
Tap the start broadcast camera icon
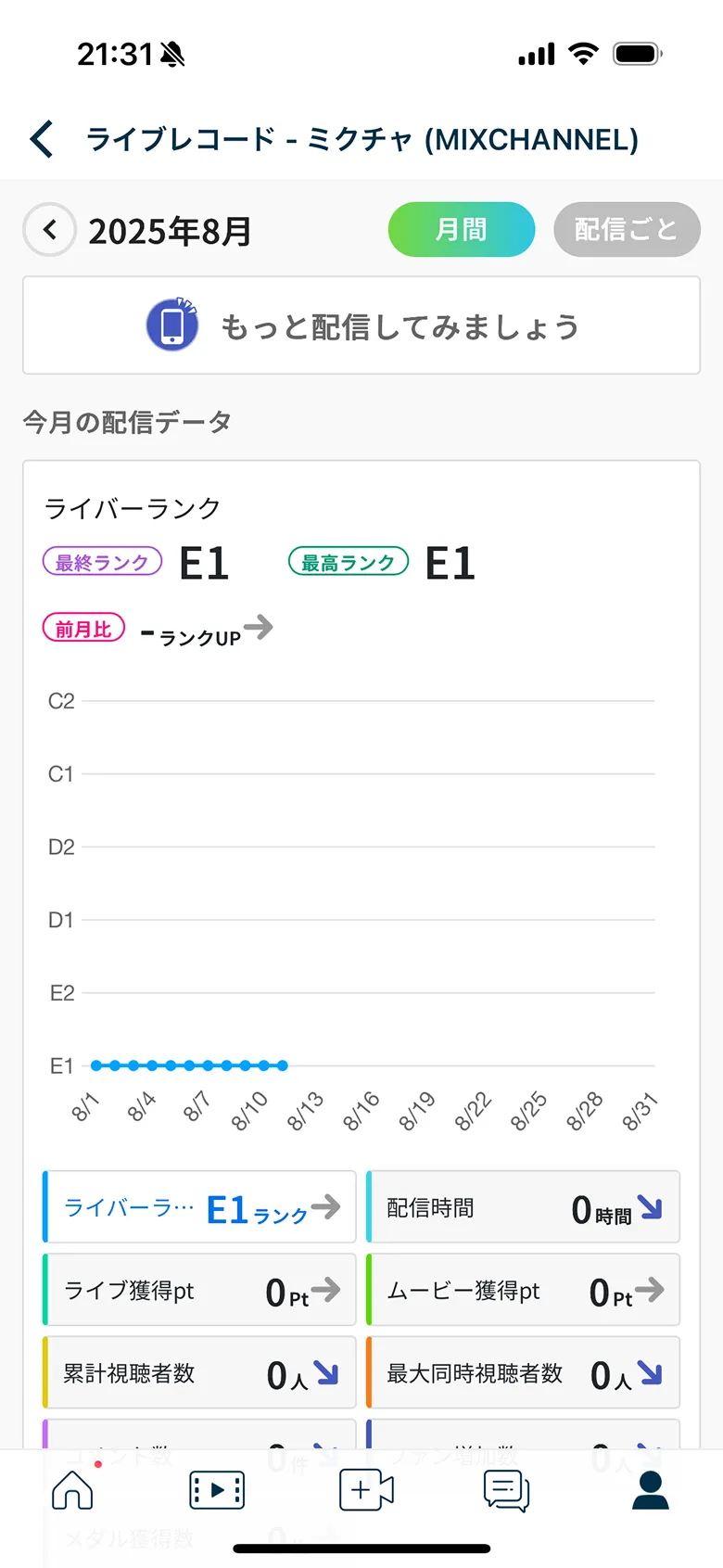point(366,1490)
